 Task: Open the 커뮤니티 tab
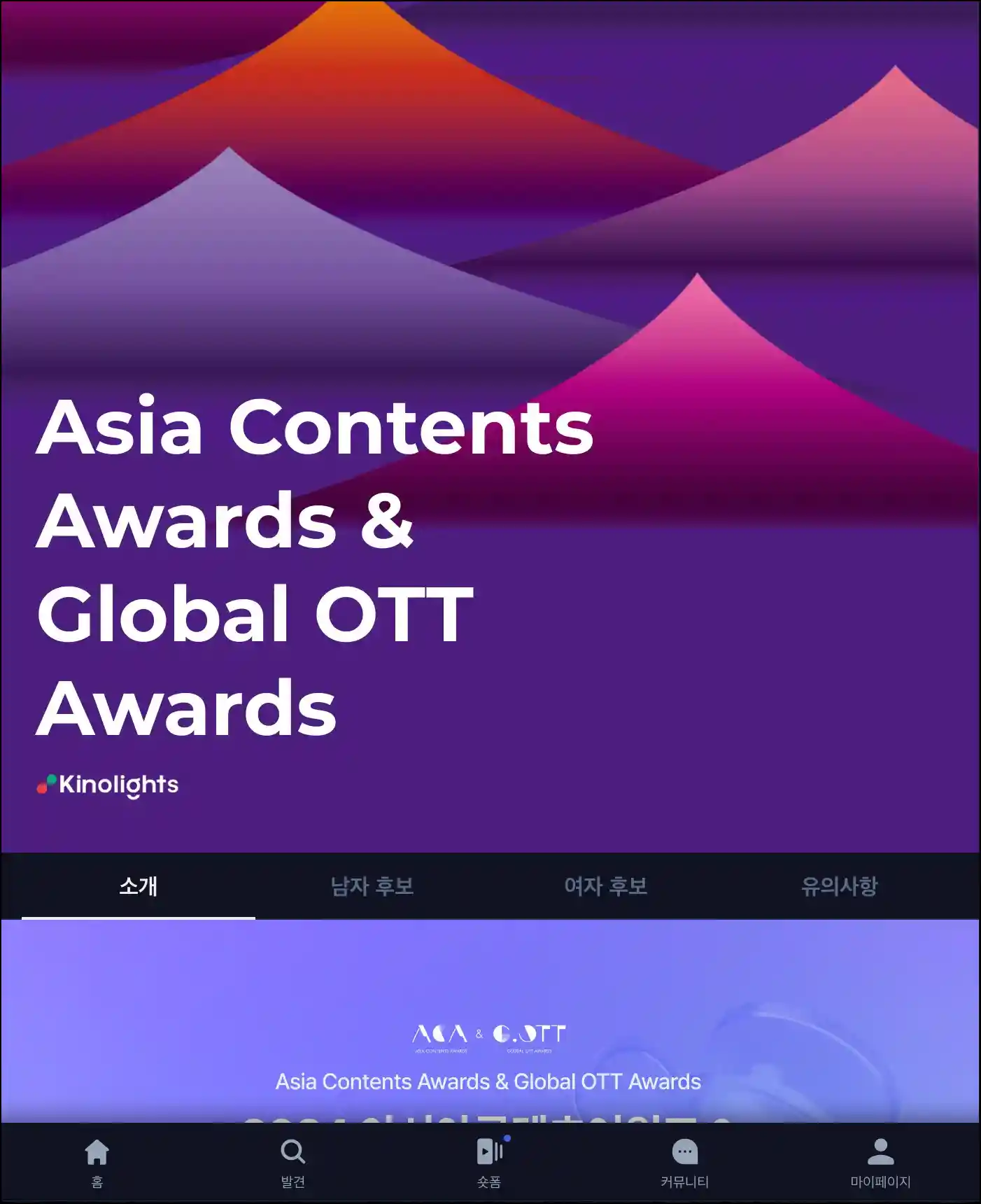pos(685,1162)
